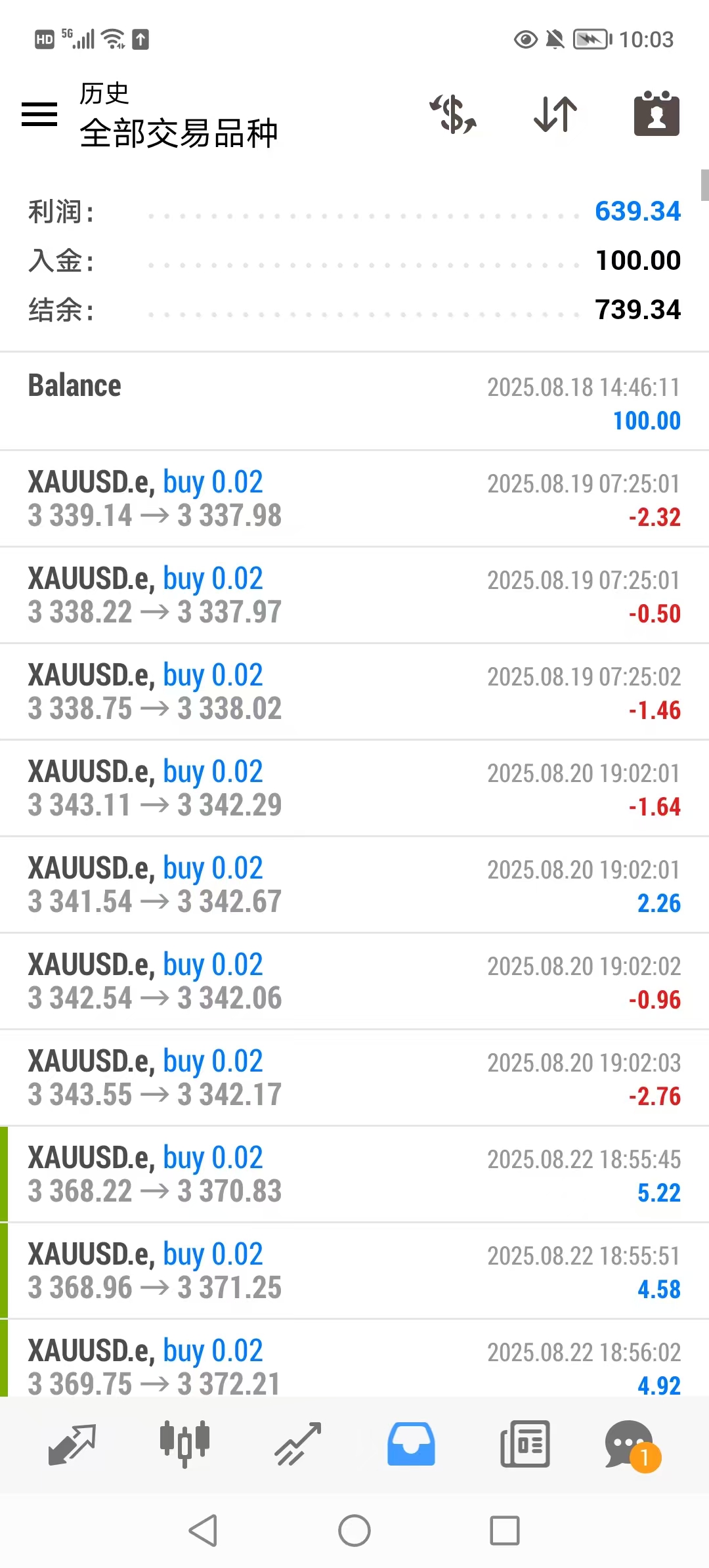The height and width of the screenshot is (1568, 709).
Task: Expand the trade with loss -0.50
Action: (x=354, y=596)
